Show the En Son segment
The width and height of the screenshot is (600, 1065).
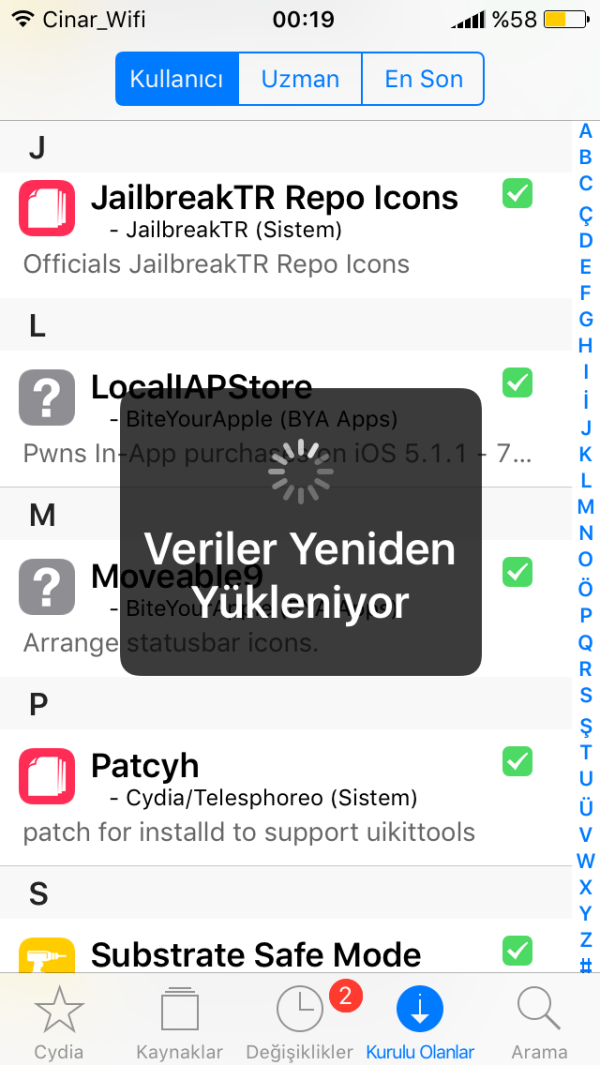423,79
